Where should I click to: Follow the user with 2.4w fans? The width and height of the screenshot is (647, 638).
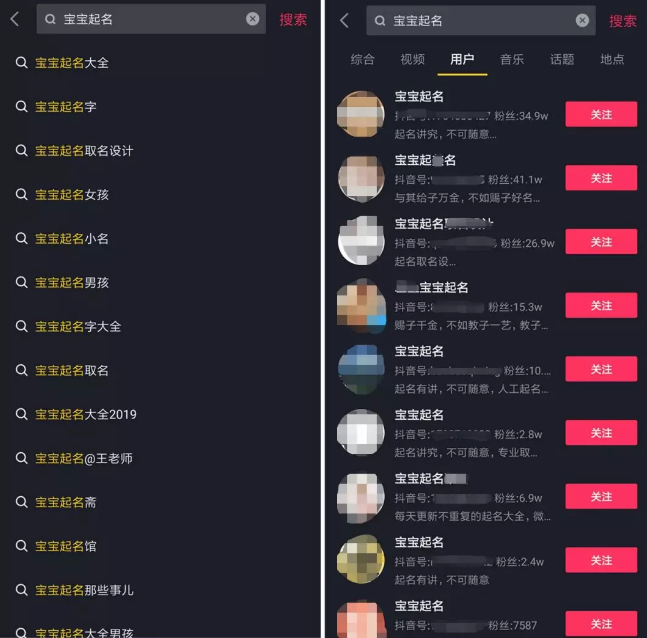point(601,560)
